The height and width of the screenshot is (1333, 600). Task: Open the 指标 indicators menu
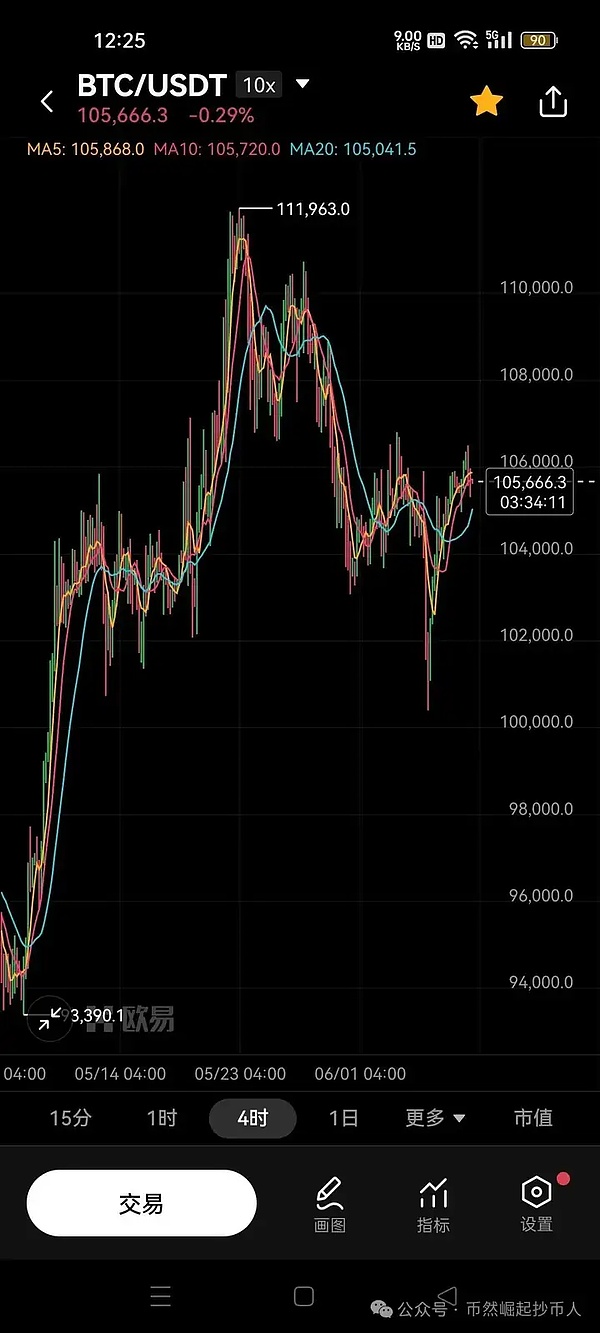433,1204
